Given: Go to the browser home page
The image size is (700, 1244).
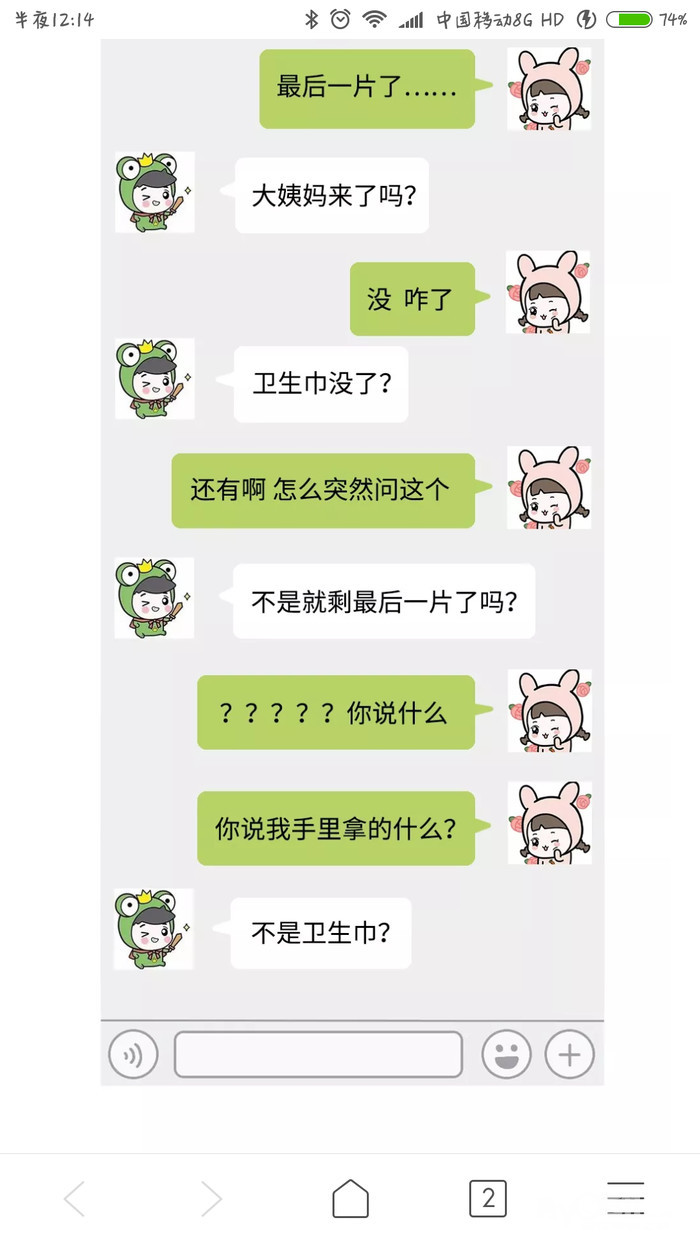Looking at the screenshot, I should point(350,1198).
